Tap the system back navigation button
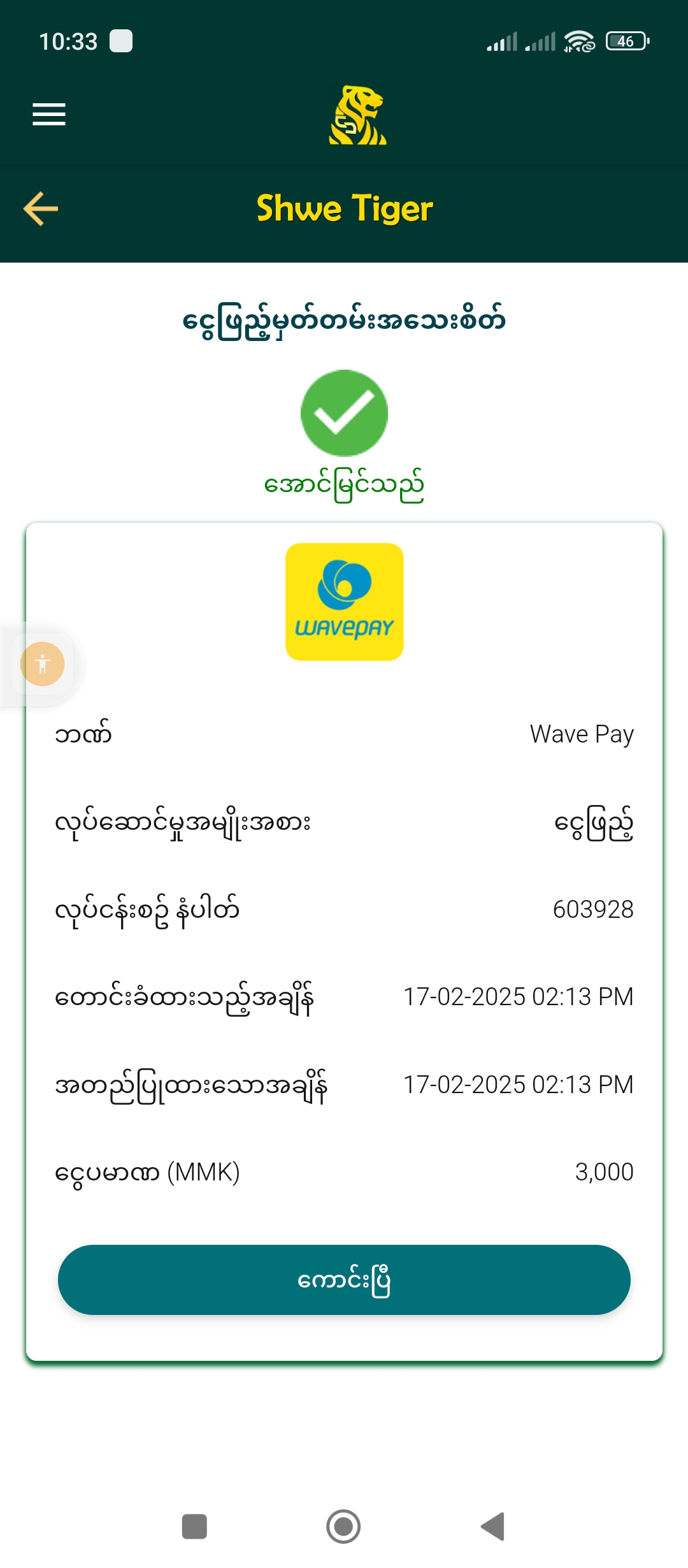 click(x=493, y=1527)
